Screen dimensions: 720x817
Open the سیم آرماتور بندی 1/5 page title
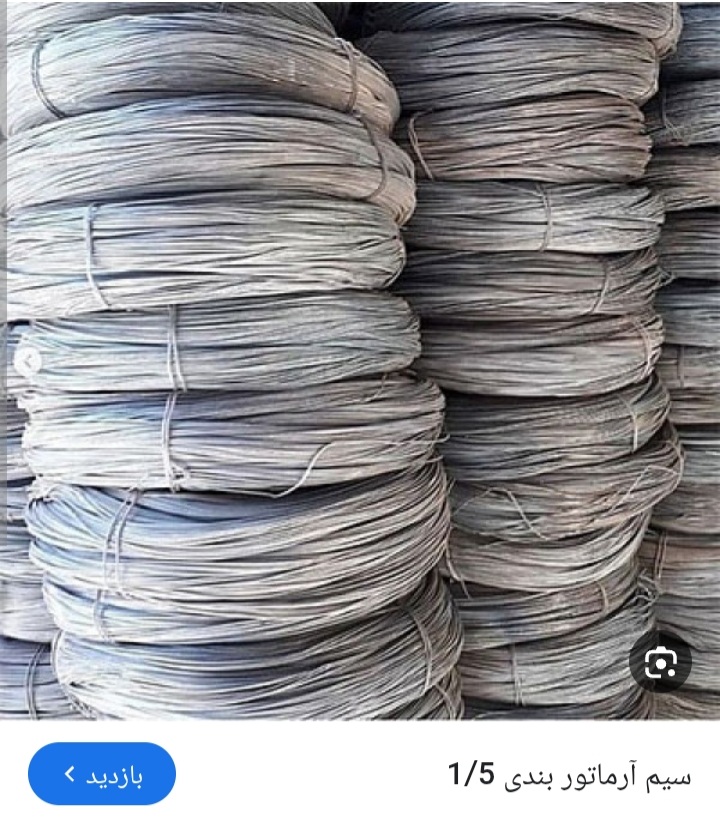click(568, 774)
